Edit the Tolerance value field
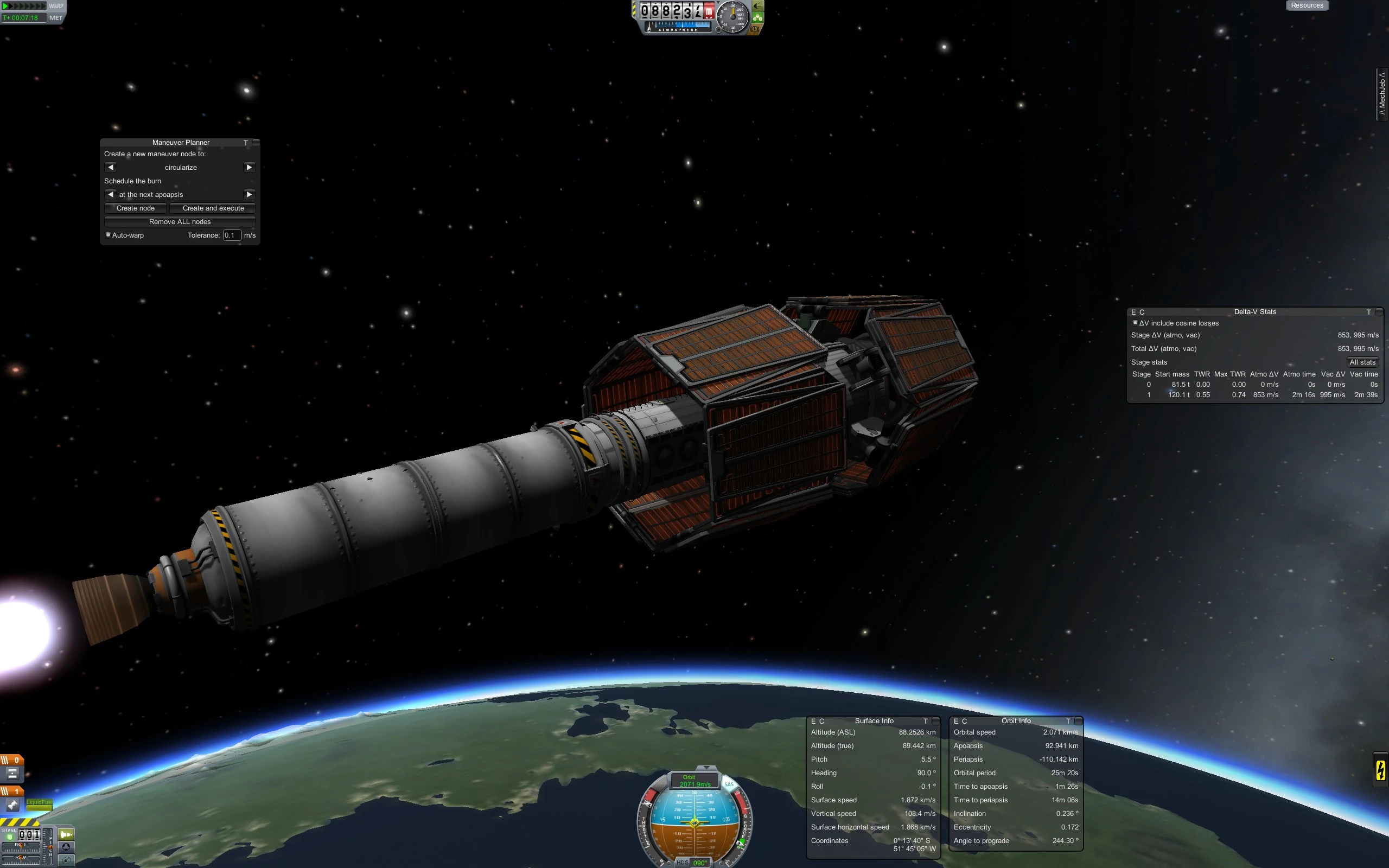 click(231, 235)
